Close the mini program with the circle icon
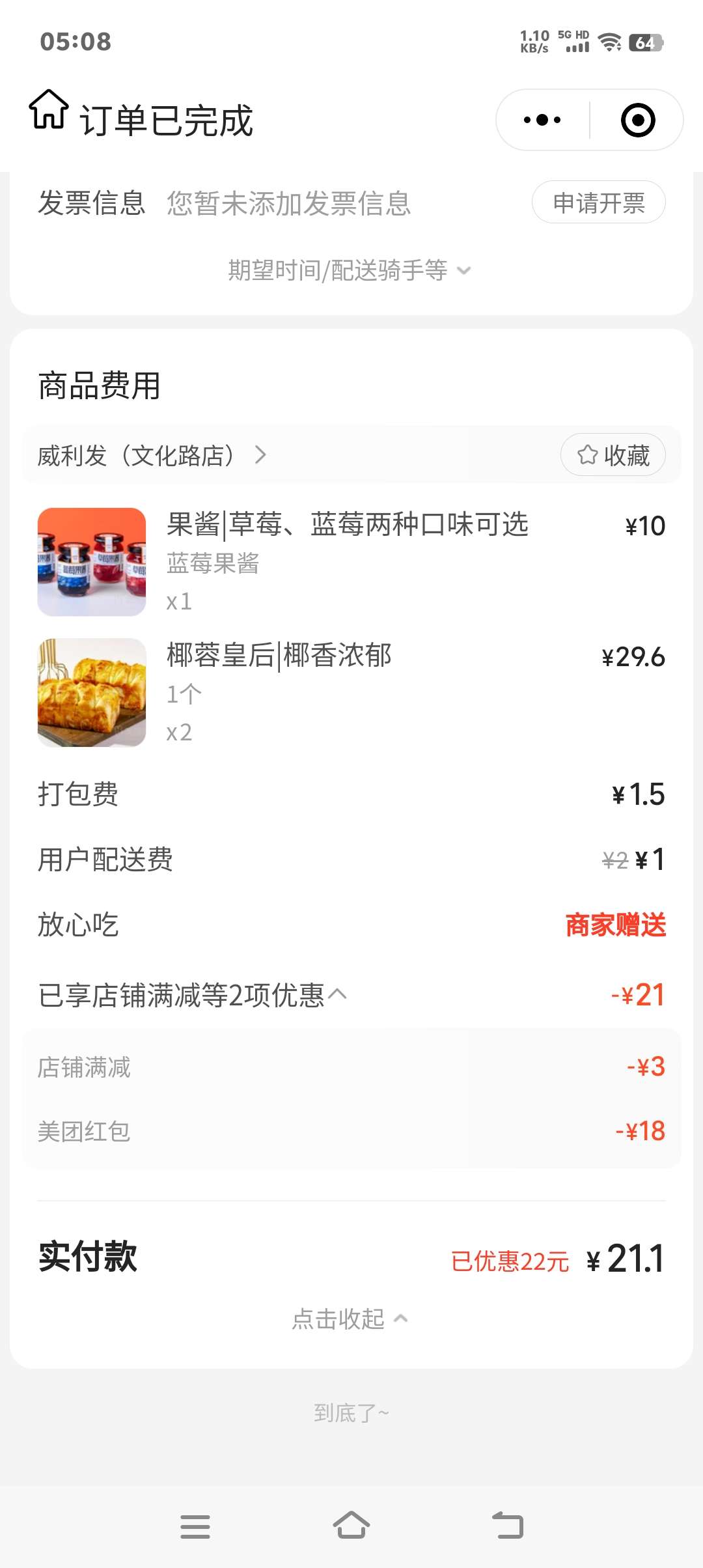 (x=637, y=120)
